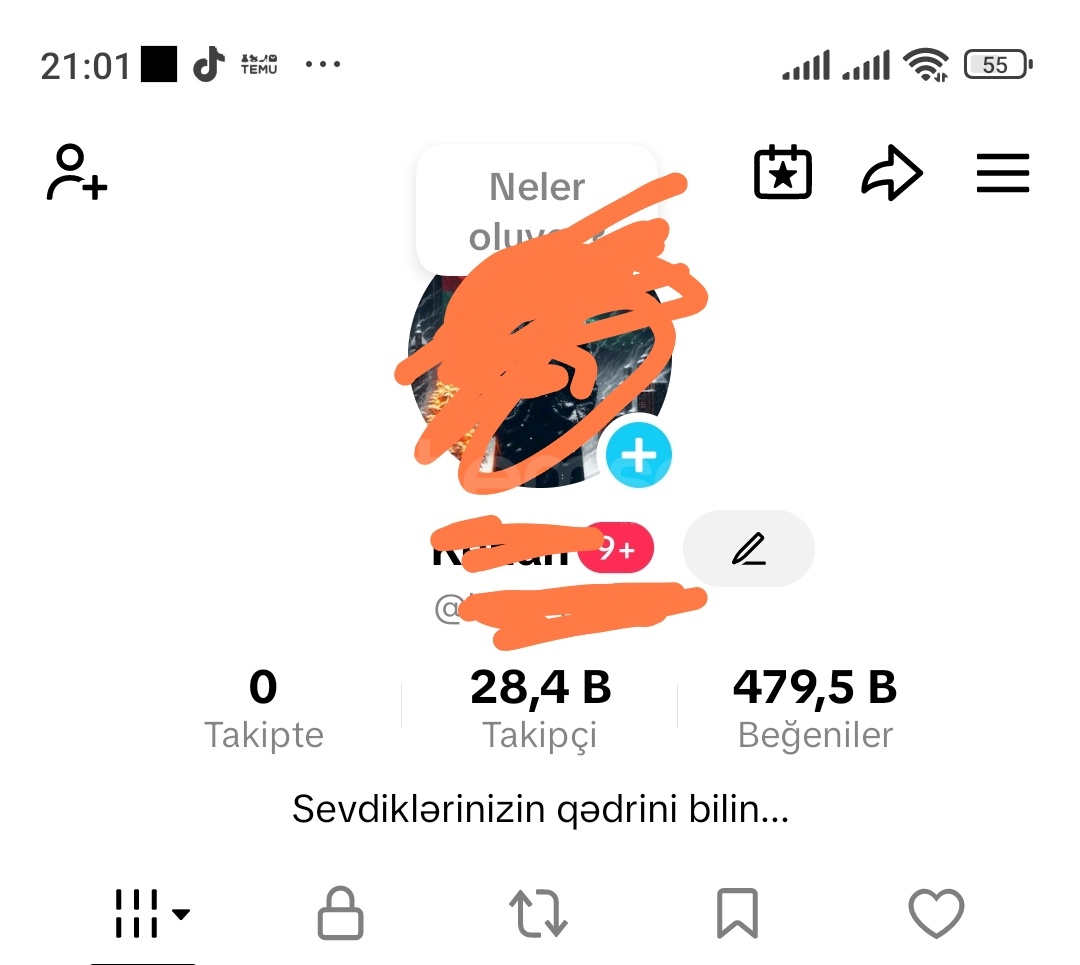Tap the blue plus on the avatar
This screenshot has width=1080, height=965.
[639, 456]
